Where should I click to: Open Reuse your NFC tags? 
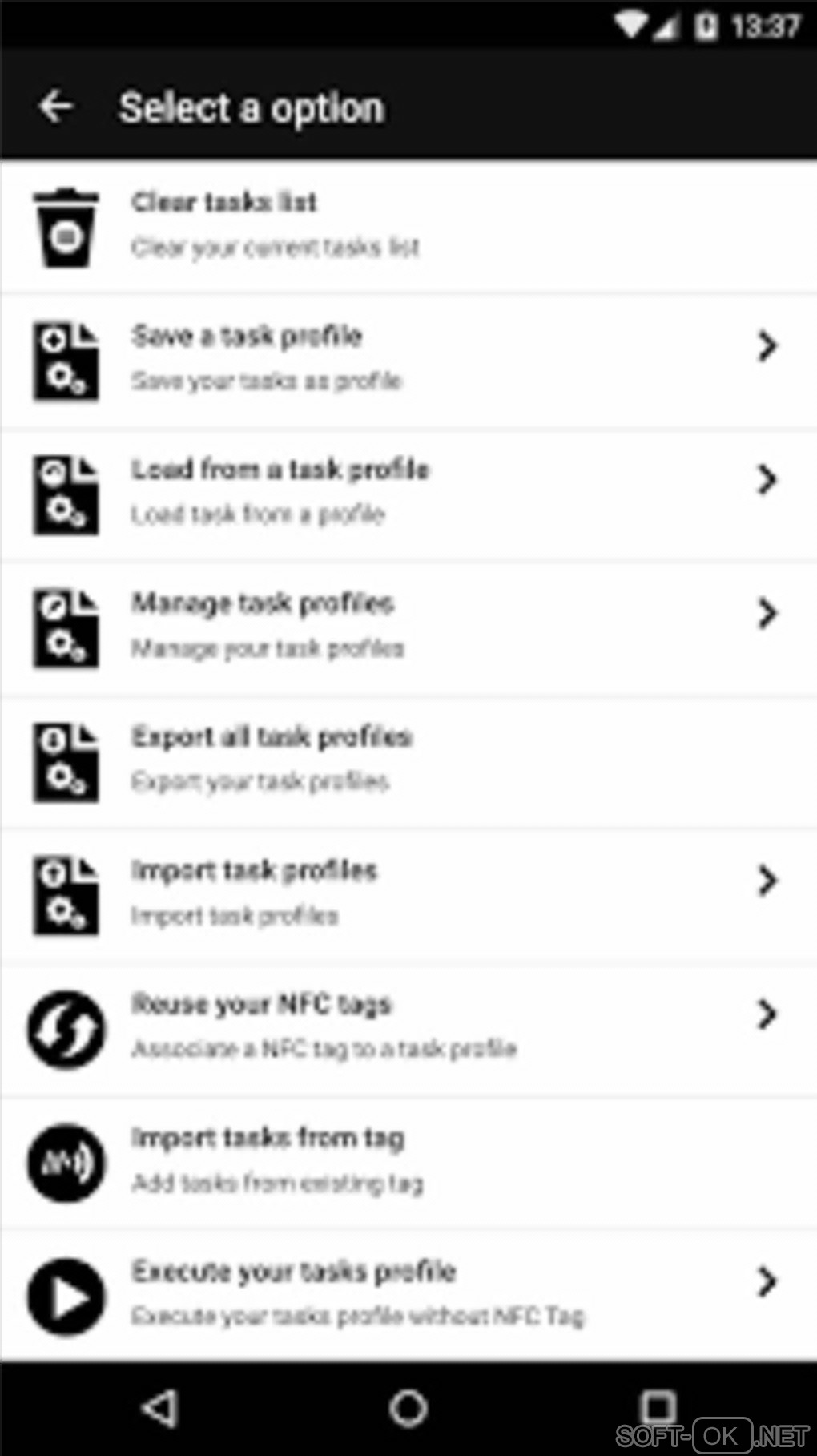[x=408, y=1026]
